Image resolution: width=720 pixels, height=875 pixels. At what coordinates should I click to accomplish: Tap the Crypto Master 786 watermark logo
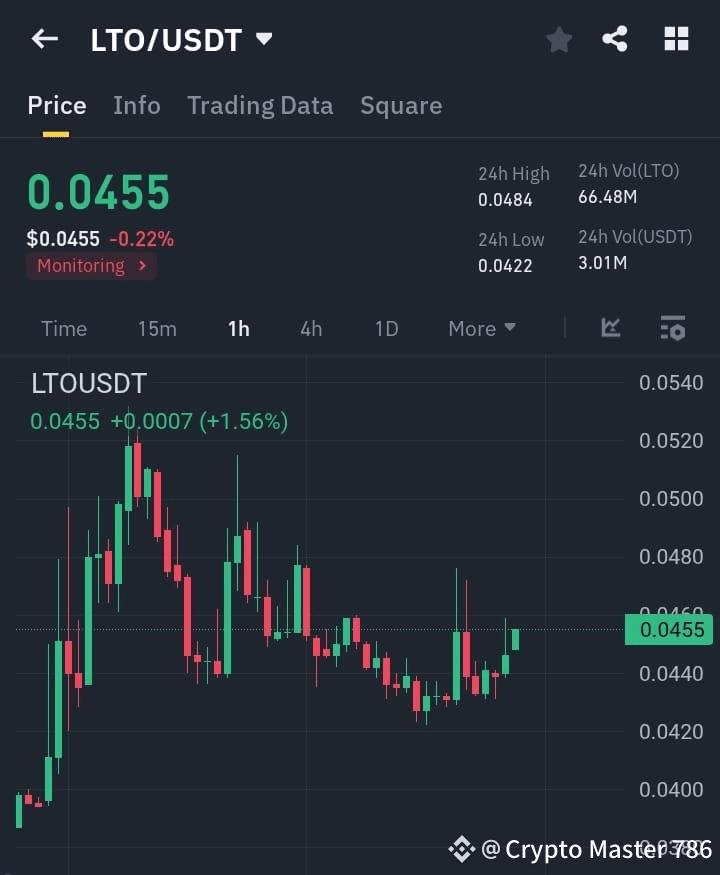click(x=461, y=849)
